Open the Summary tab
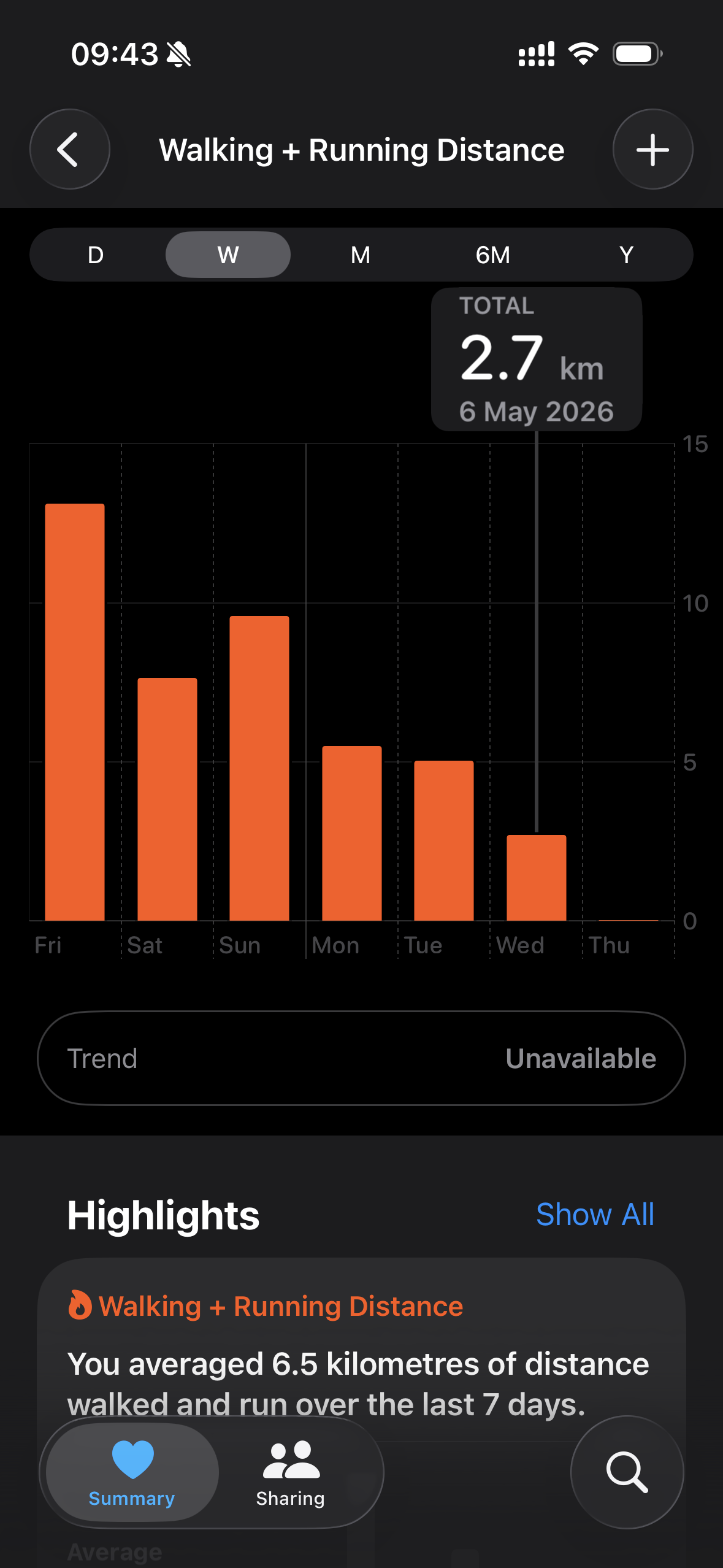 coord(132,1472)
